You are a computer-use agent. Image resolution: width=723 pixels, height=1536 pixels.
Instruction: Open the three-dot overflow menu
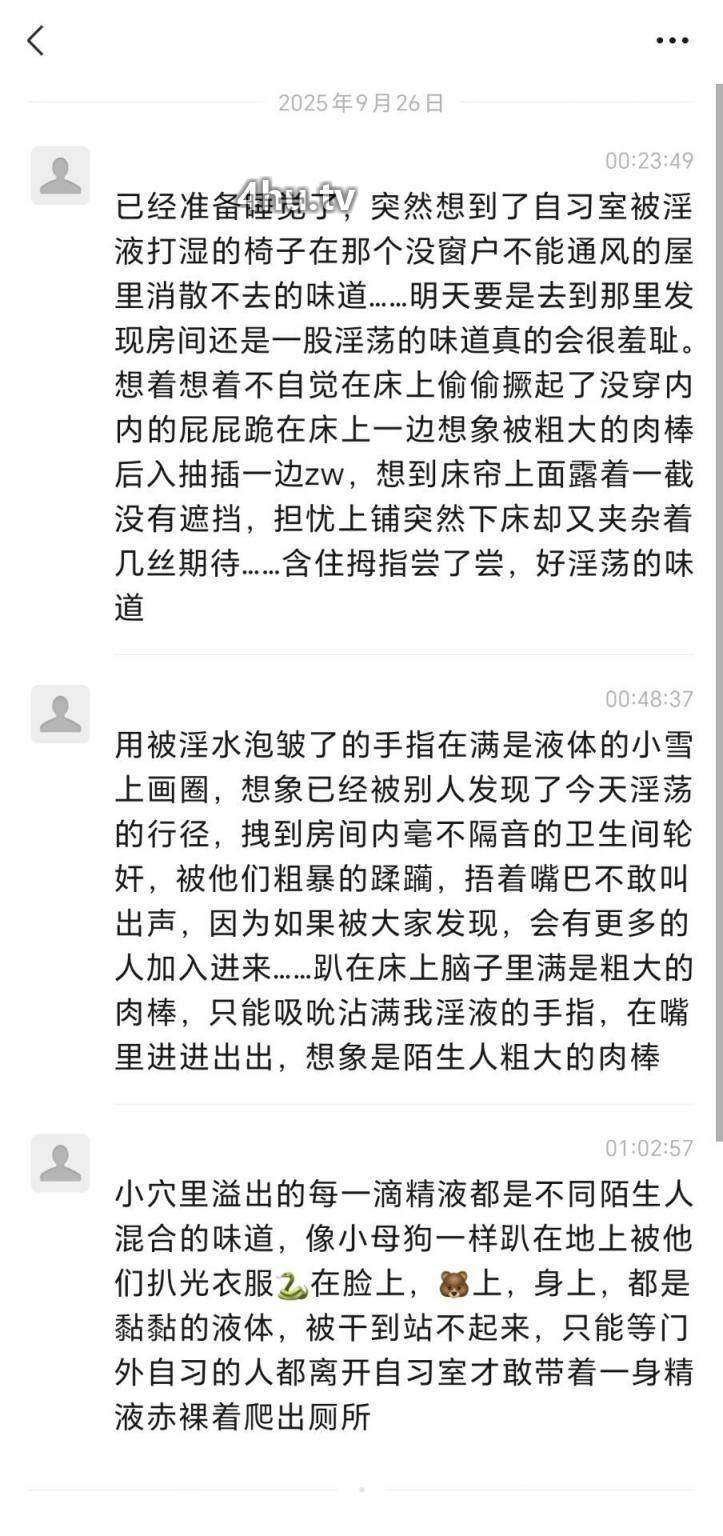[x=672, y=41]
